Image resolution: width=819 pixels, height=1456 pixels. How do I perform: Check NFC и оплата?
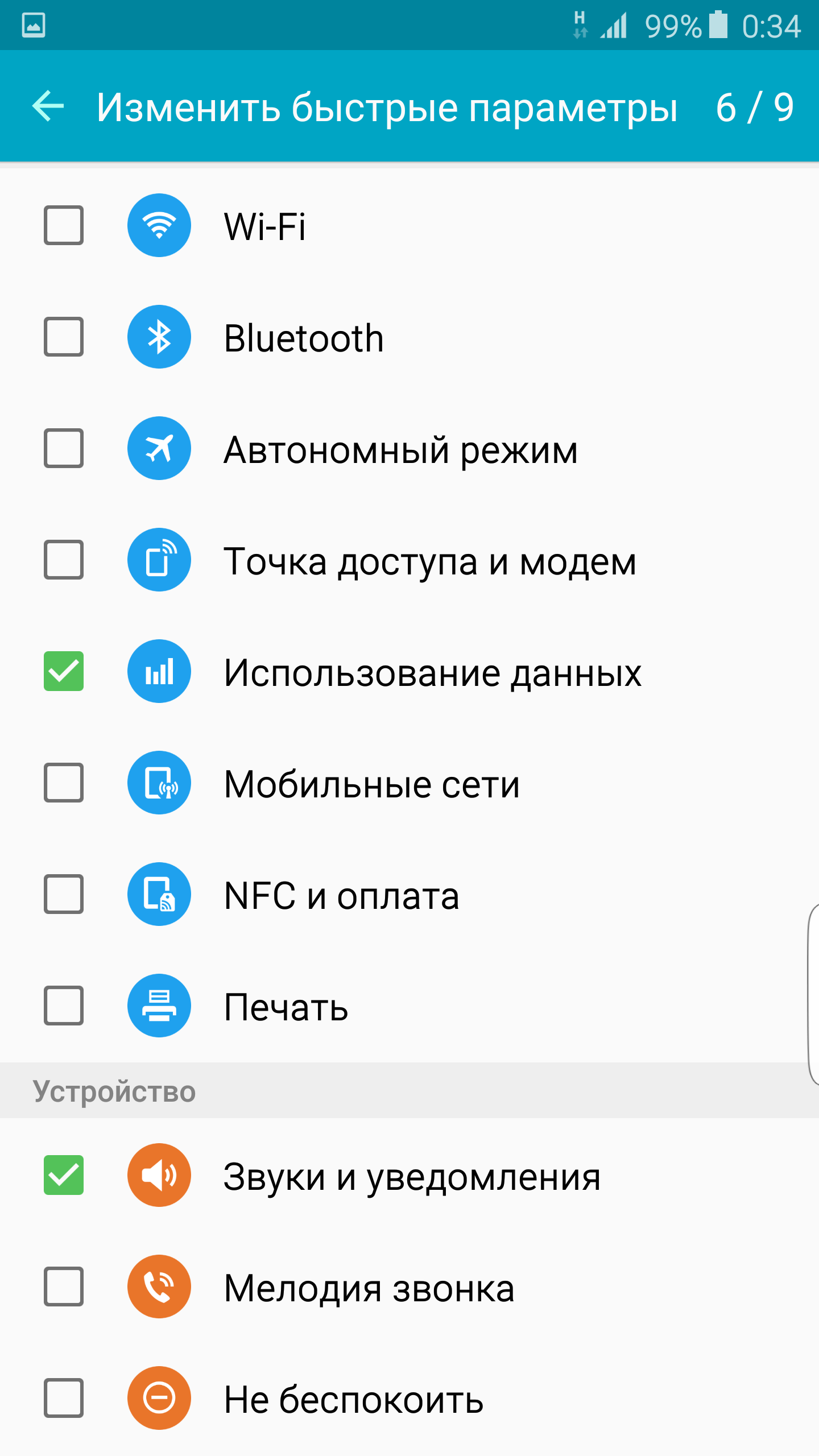click(x=64, y=894)
